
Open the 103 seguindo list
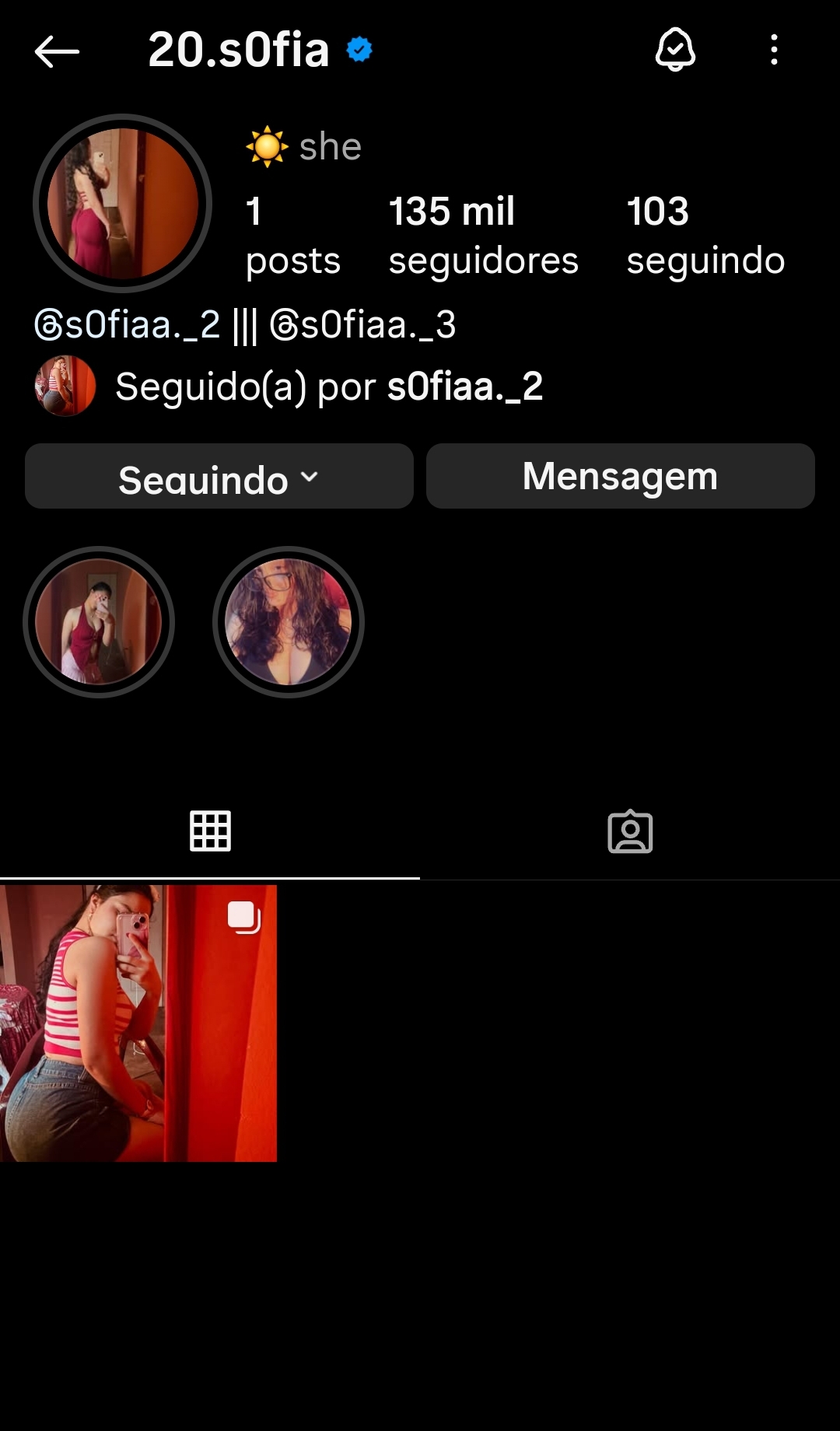tap(705, 236)
